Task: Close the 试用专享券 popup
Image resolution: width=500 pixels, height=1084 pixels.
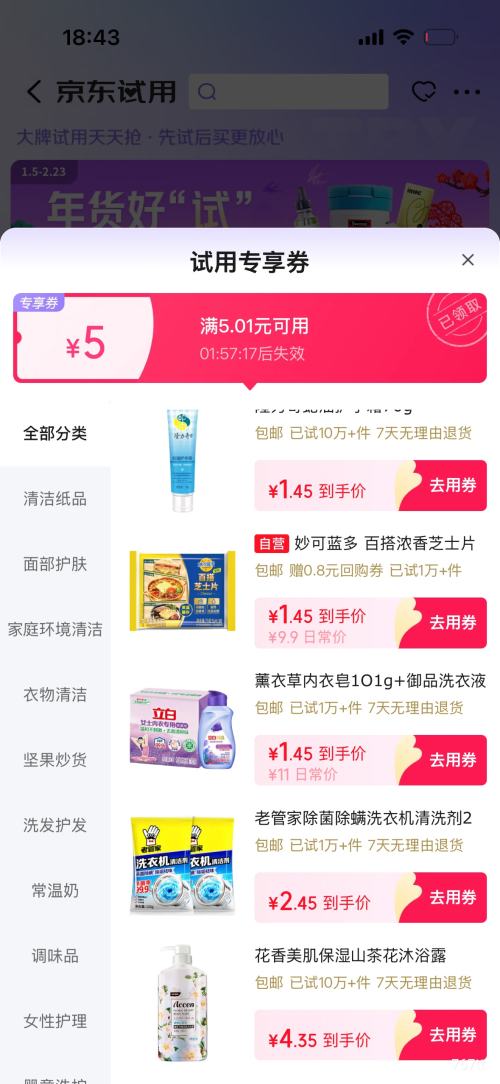Action: point(467,260)
